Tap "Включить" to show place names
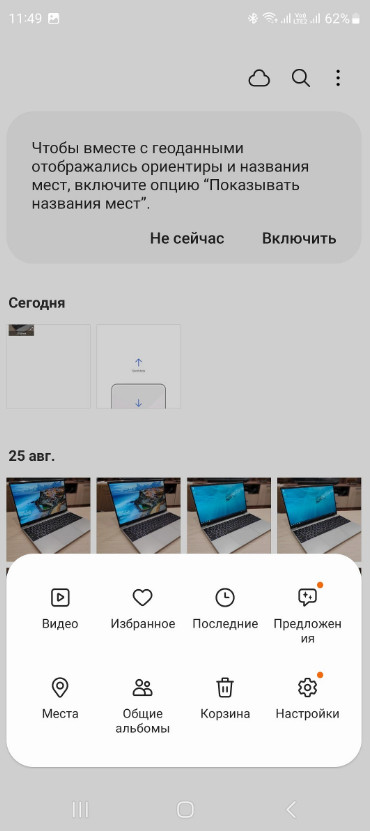The width and height of the screenshot is (370, 831). point(299,238)
